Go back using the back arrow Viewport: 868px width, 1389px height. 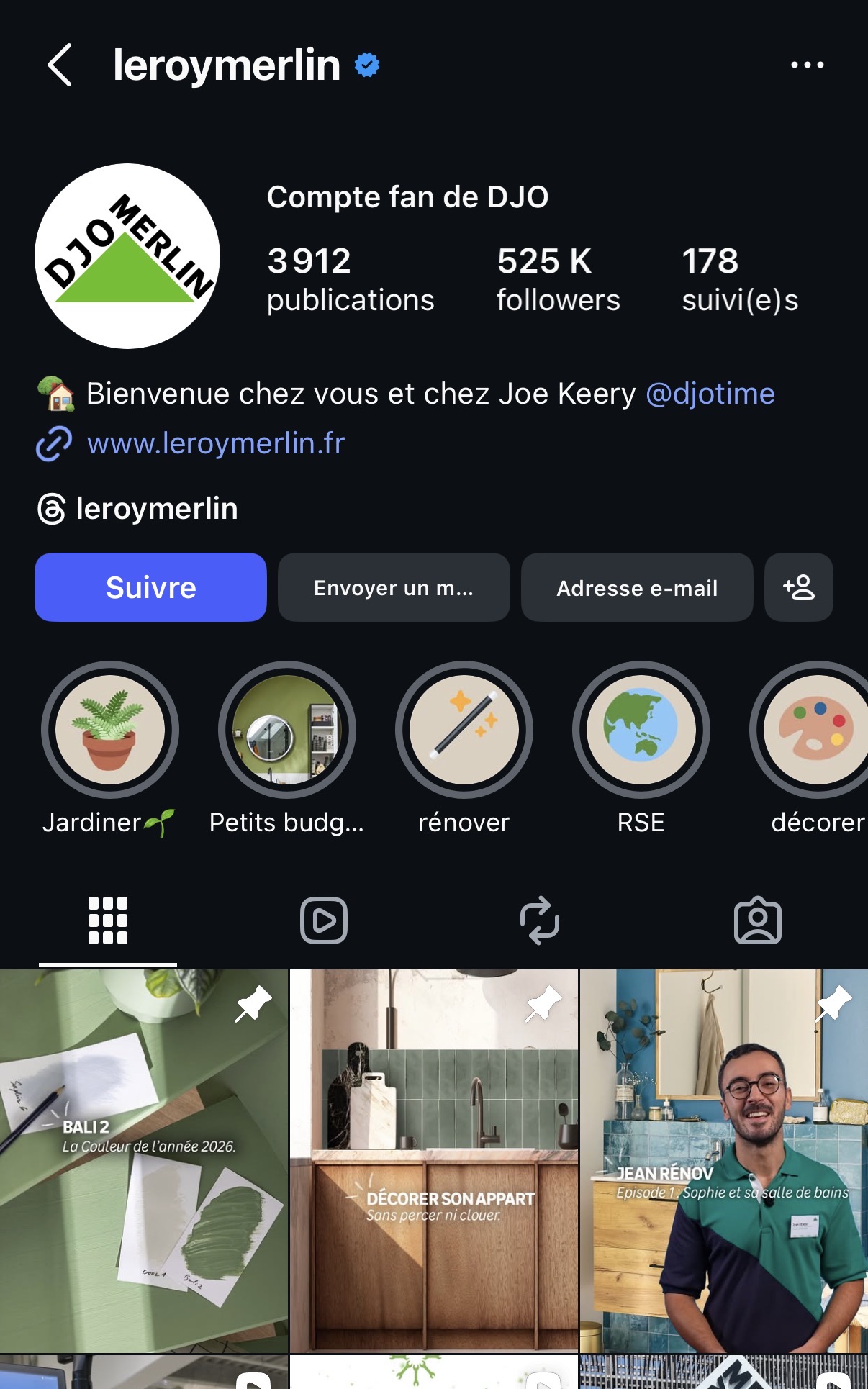[60, 65]
